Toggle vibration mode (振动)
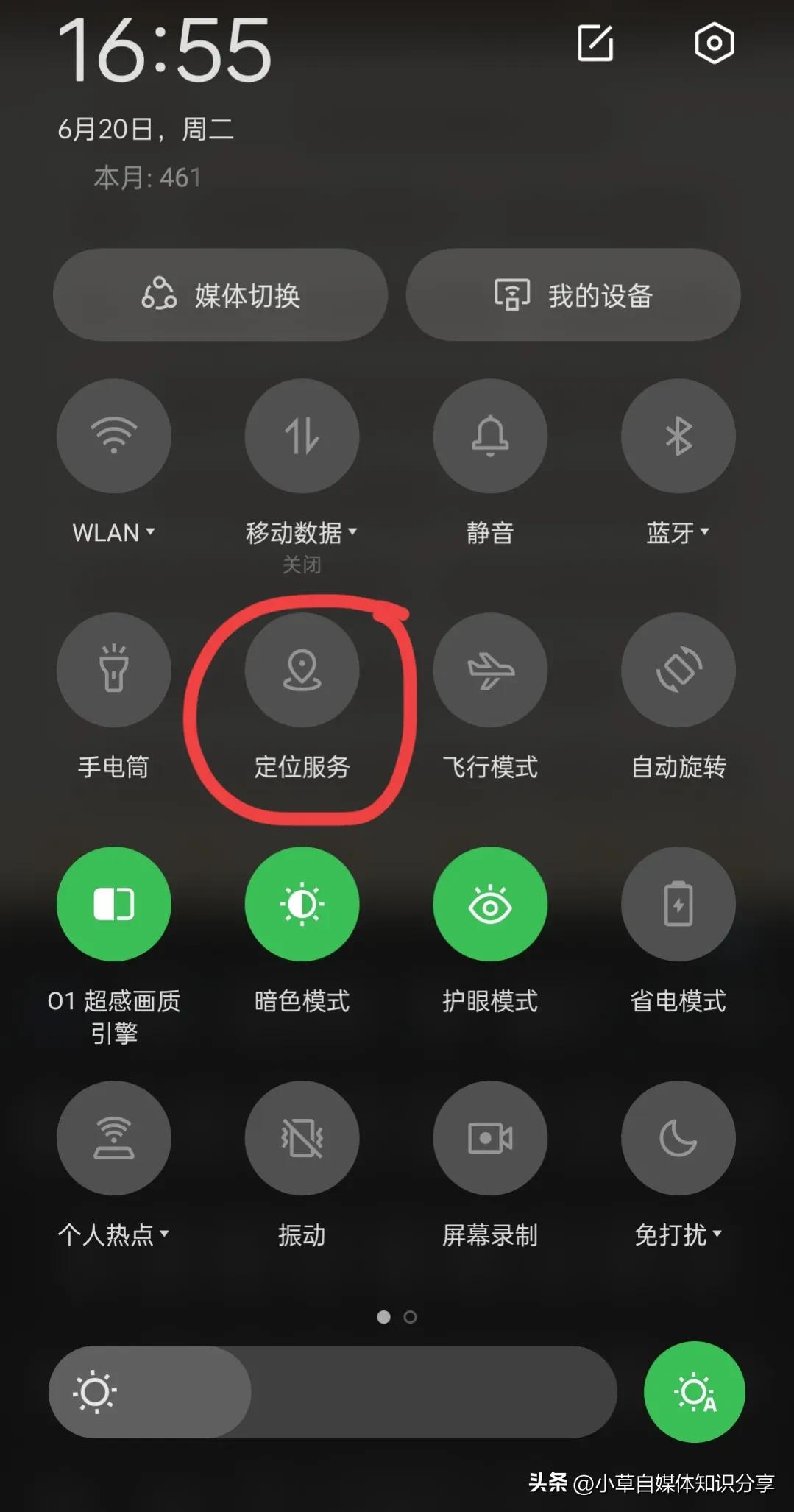Image resolution: width=794 pixels, height=1512 pixels. point(302,1137)
